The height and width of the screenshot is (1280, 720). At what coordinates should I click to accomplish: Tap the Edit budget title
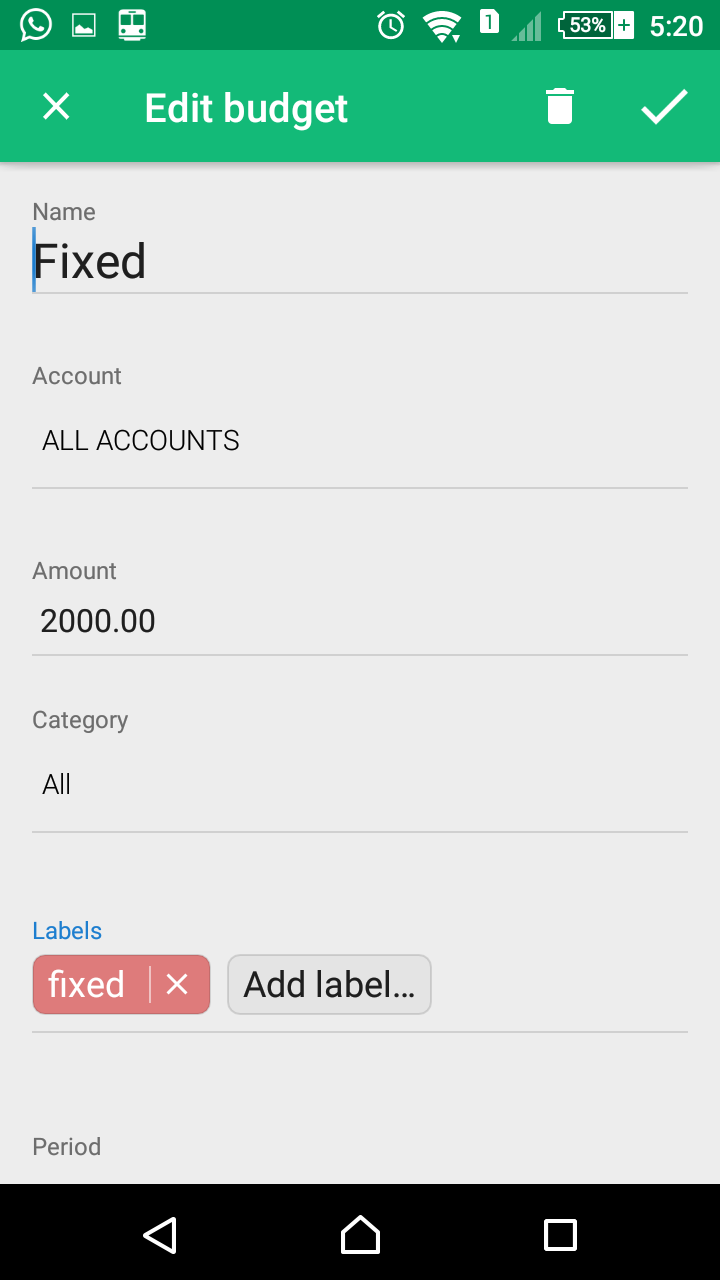pos(245,106)
